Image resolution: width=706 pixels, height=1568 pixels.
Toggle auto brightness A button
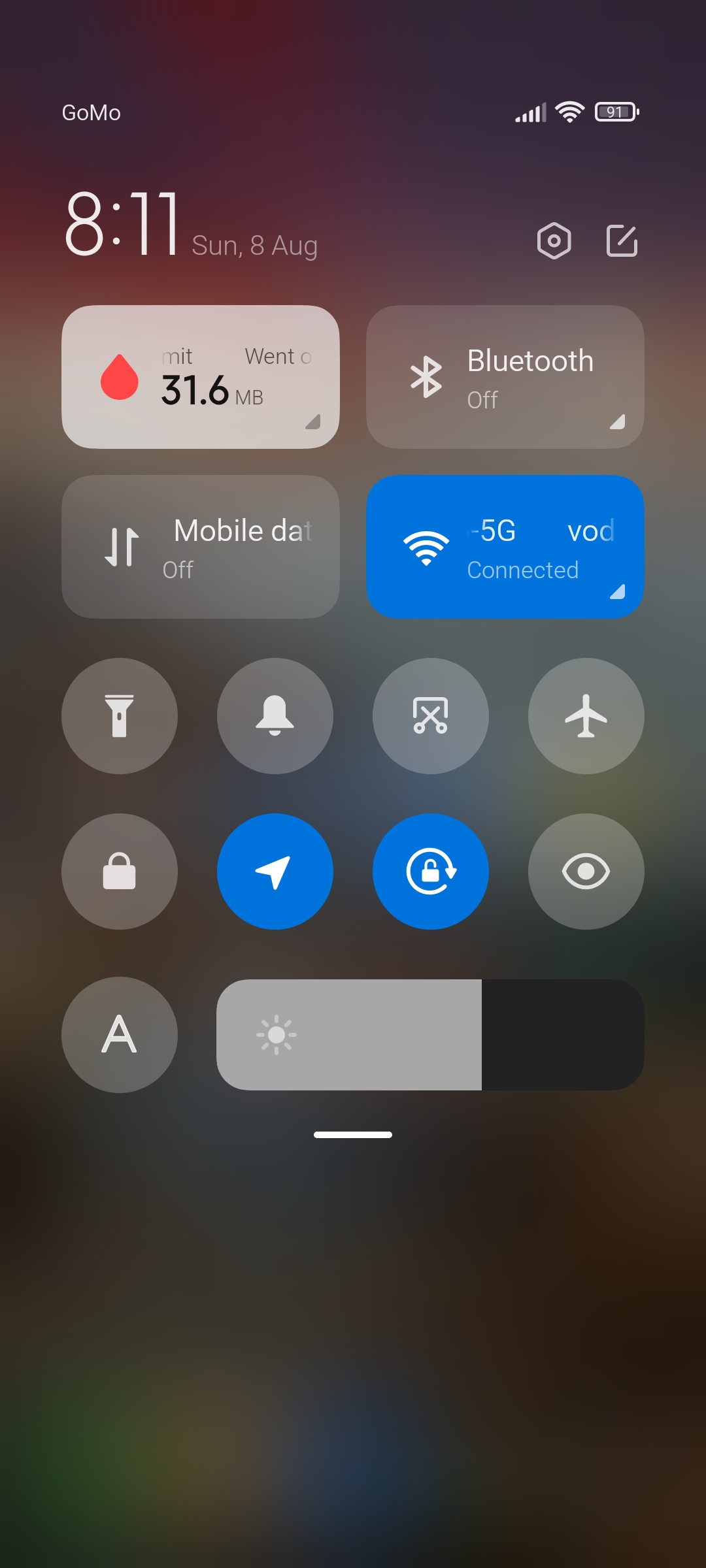[120, 1035]
